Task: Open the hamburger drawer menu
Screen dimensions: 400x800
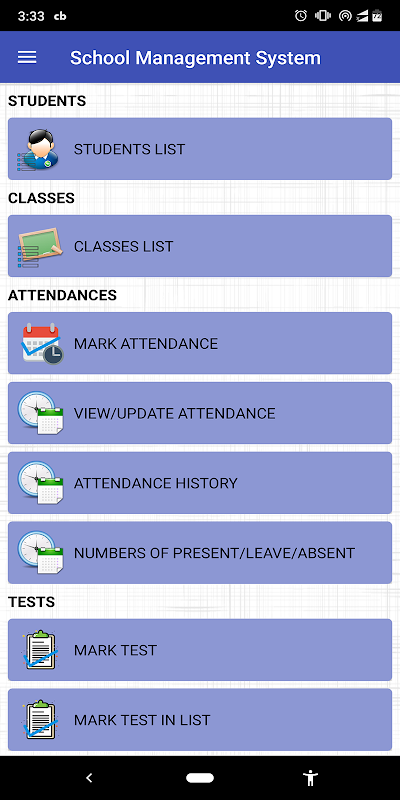Action: [x=27, y=57]
